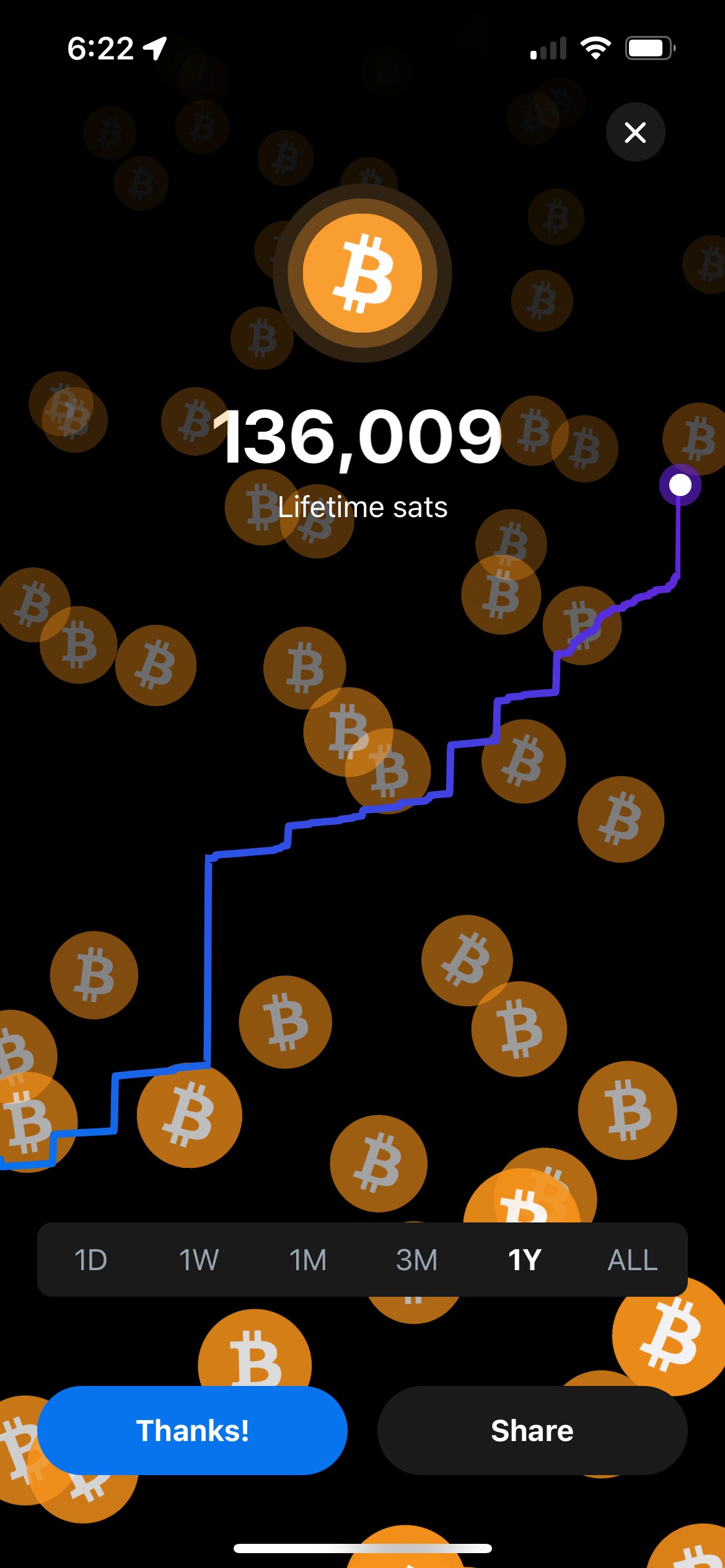The image size is (725, 1568).
Task: Tap the Thanks! button
Action: 192,1431
